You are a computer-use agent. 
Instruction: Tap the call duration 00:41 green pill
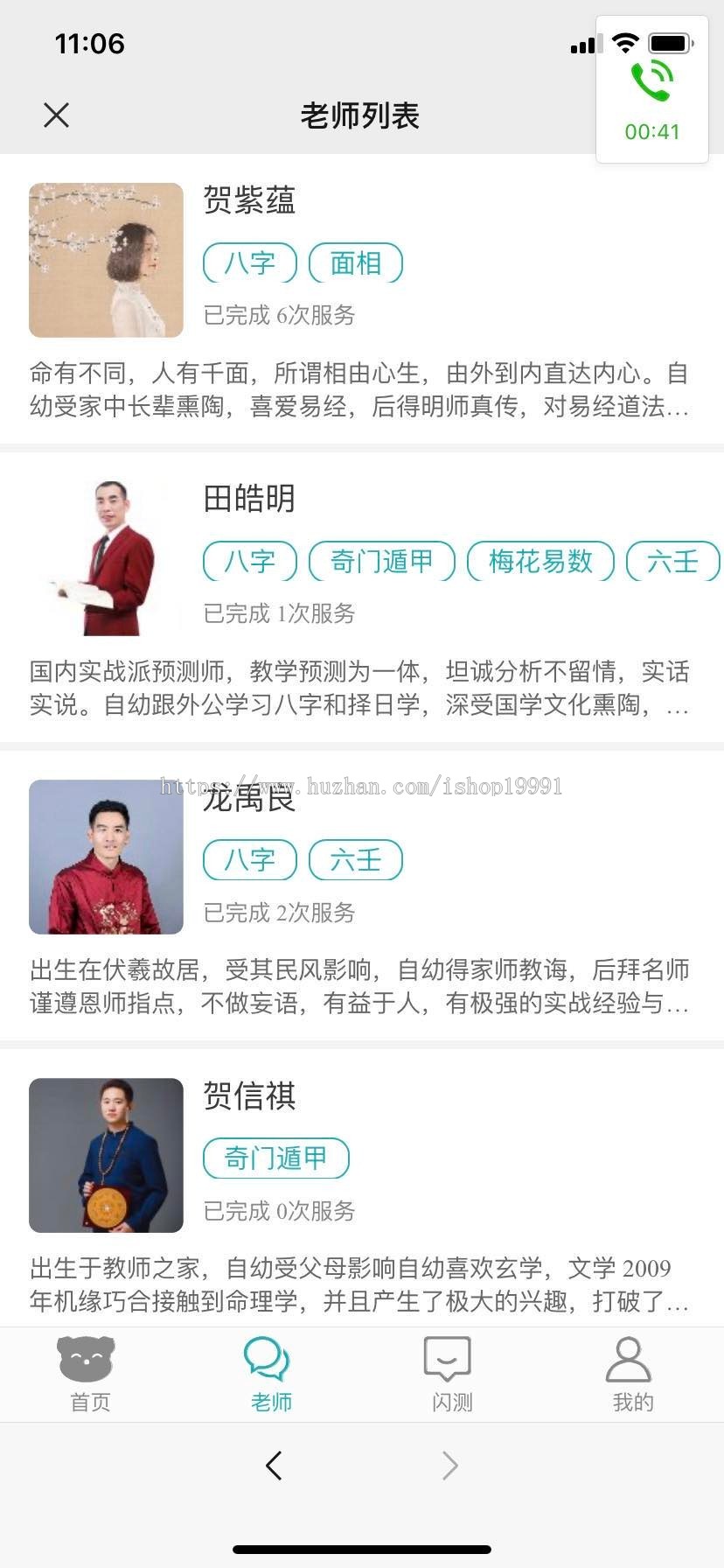(651, 131)
